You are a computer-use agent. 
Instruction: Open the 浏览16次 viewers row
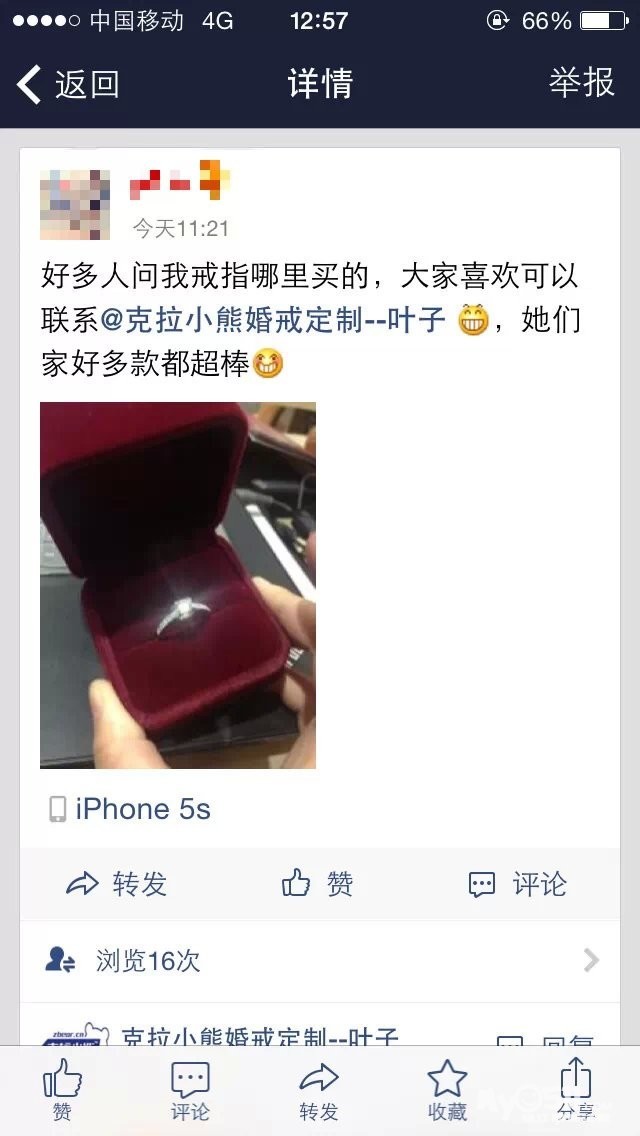(x=320, y=961)
